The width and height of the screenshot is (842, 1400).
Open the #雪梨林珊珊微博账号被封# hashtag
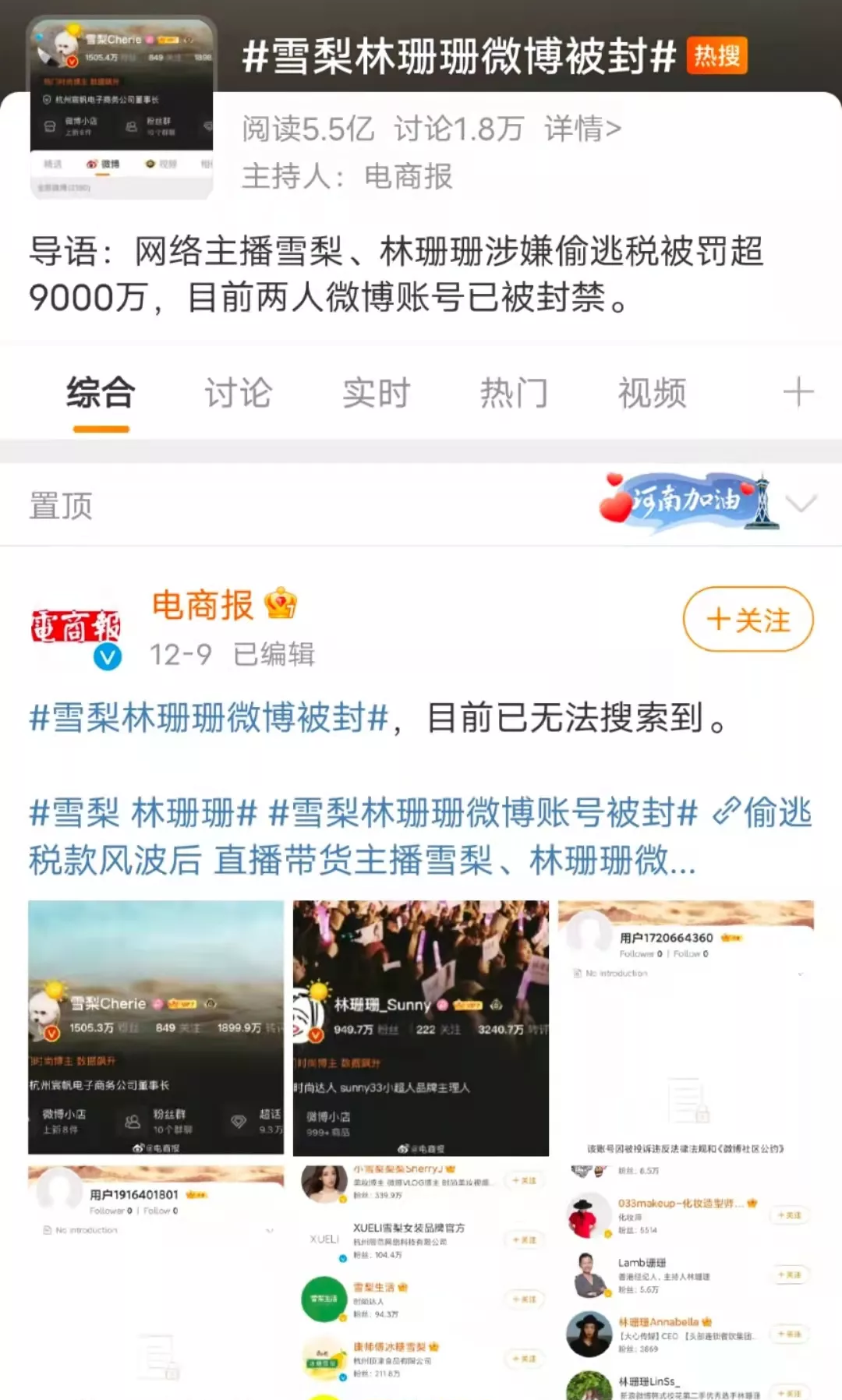point(483,813)
